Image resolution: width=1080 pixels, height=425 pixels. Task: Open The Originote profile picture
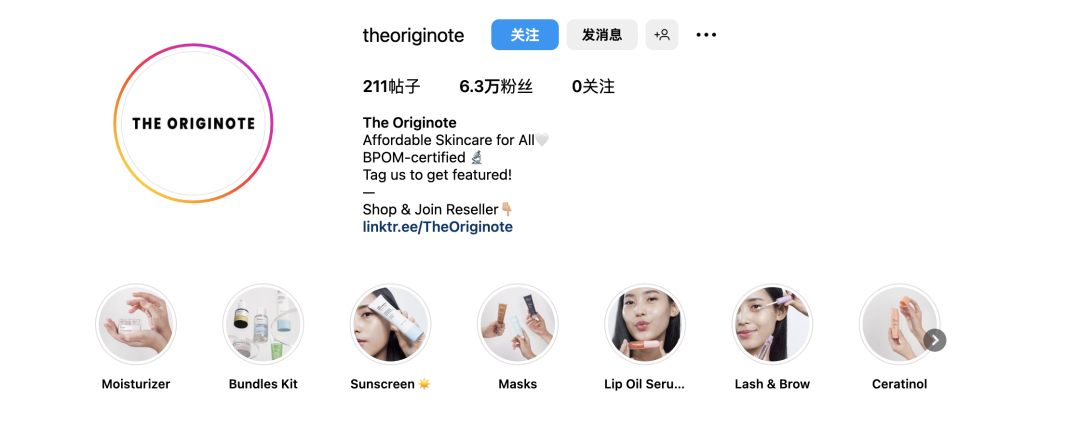click(x=193, y=124)
